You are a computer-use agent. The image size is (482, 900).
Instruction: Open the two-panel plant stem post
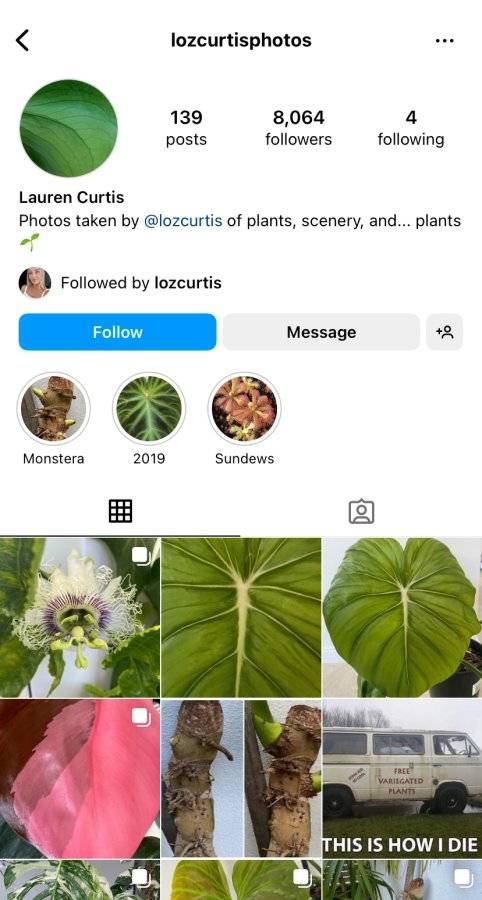point(241,778)
